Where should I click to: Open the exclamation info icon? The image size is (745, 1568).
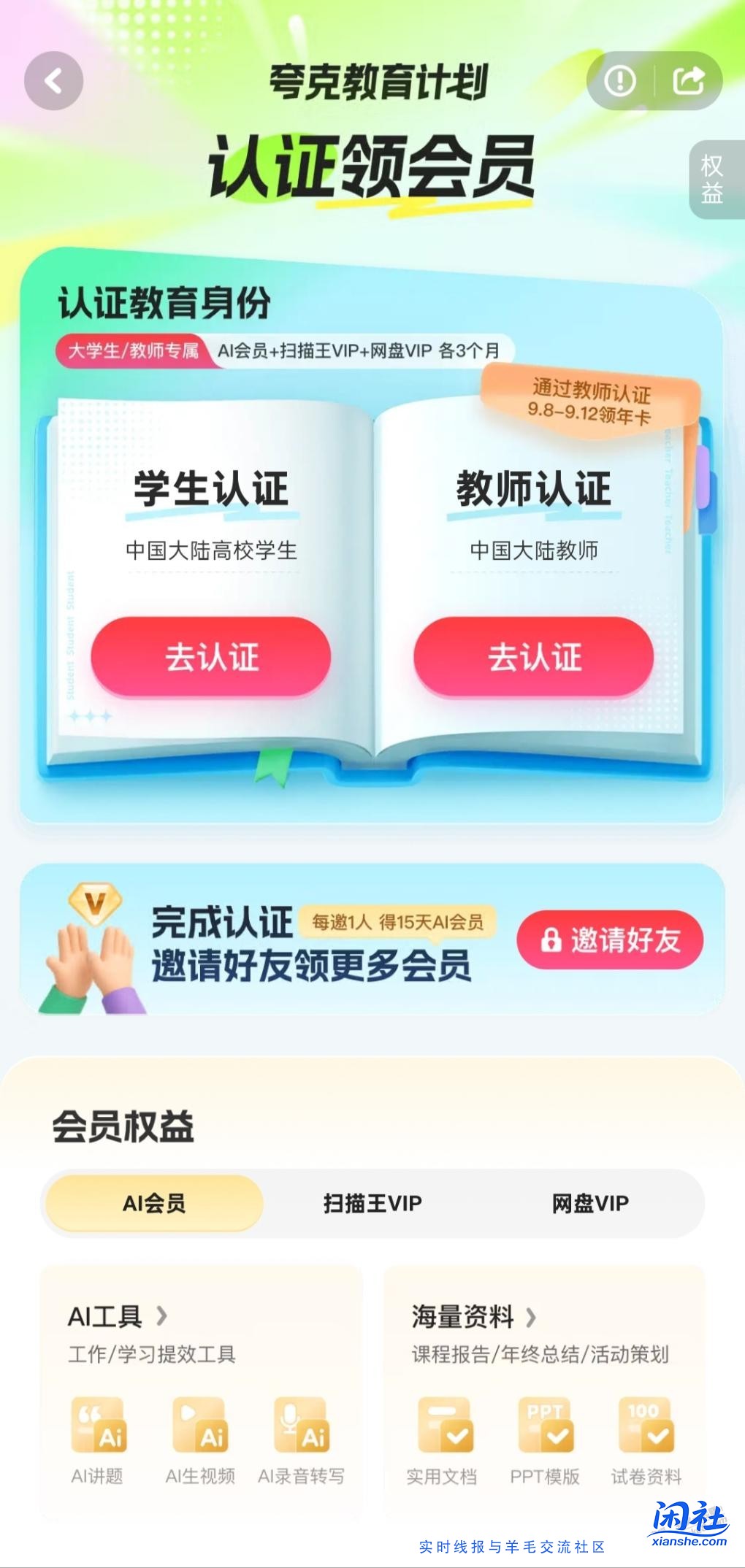(620, 81)
